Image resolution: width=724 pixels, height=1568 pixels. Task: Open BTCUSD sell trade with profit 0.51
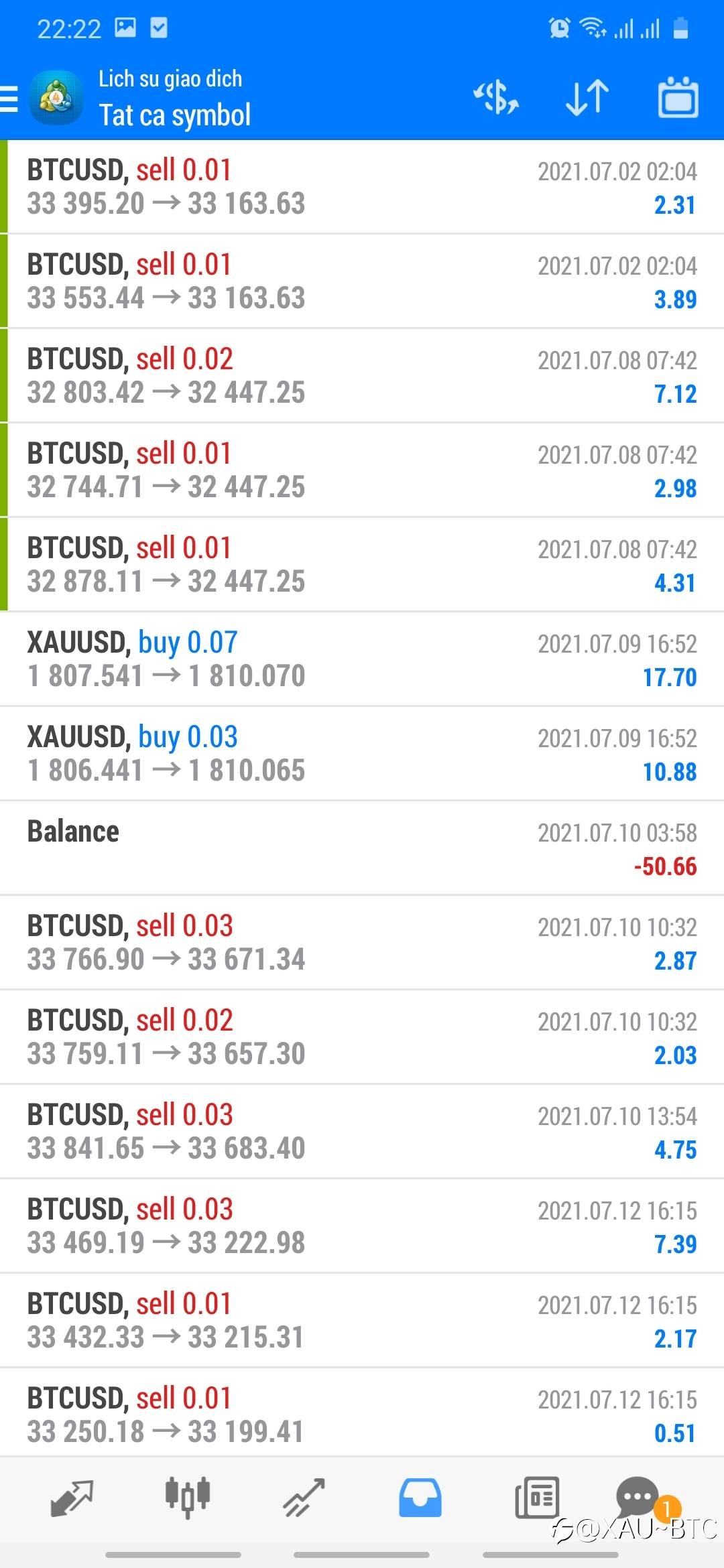(362, 1415)
